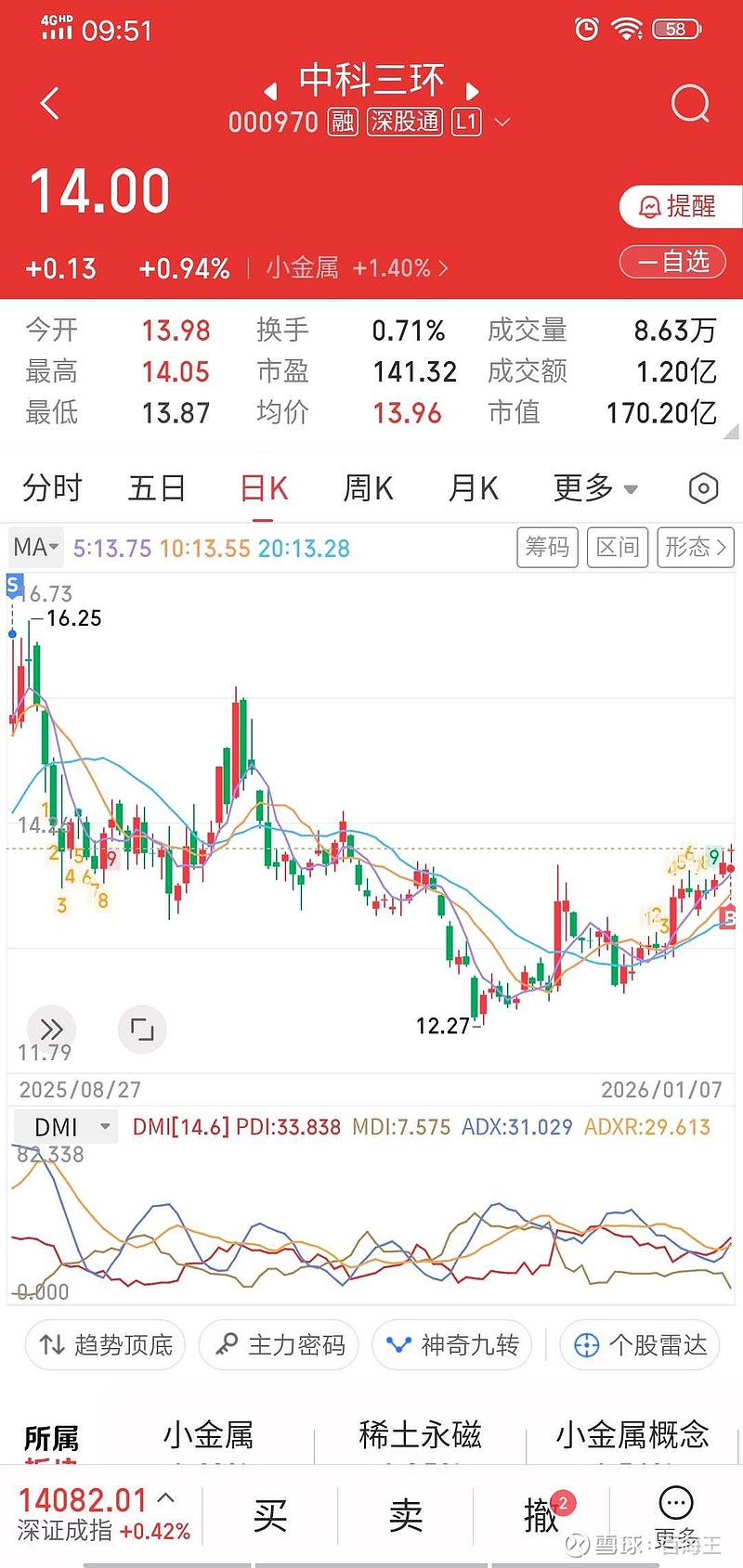Go back using the top-left arrow

(50, 103)
